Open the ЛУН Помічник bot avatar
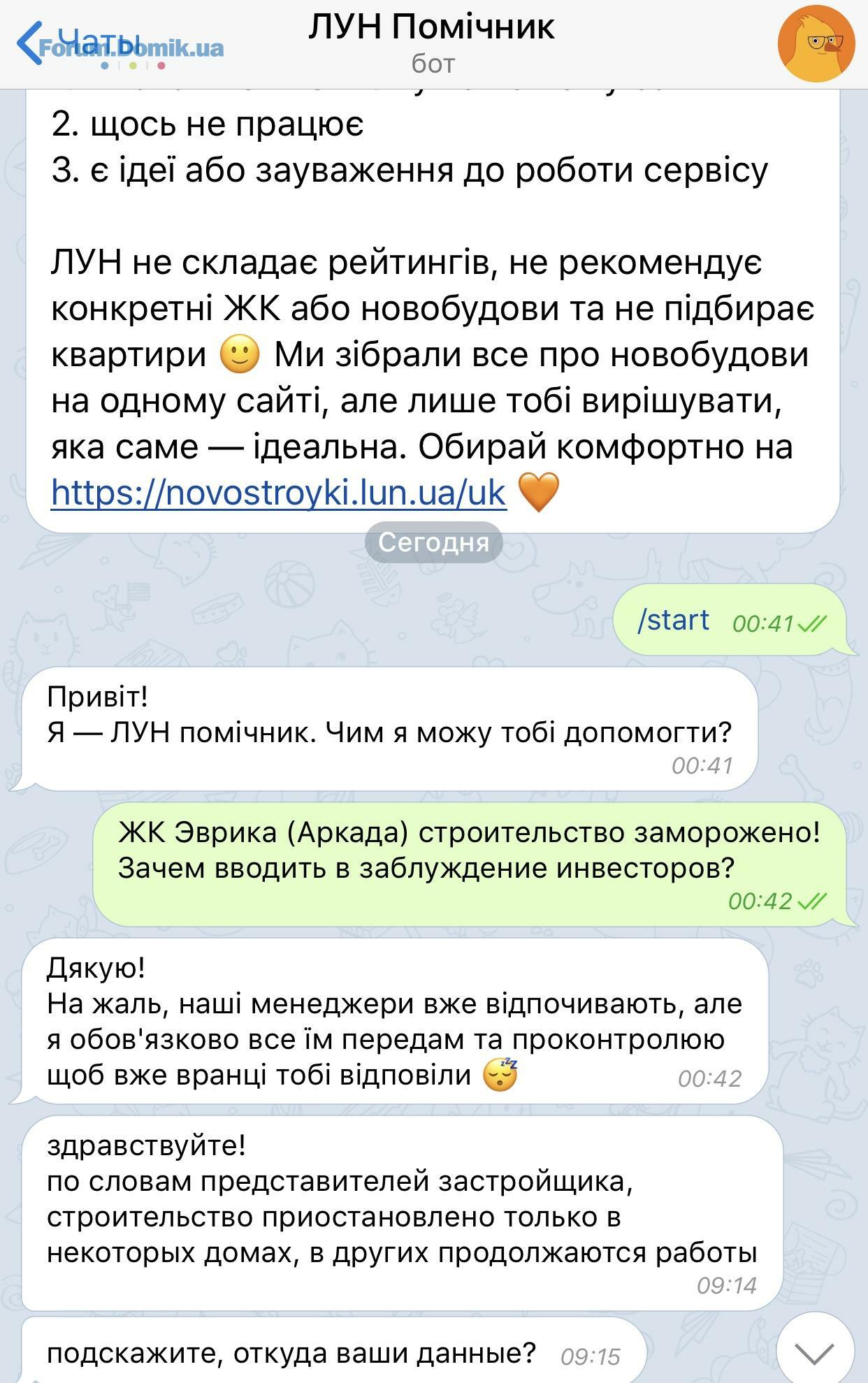868x1383 pixels. pos(816,44)
